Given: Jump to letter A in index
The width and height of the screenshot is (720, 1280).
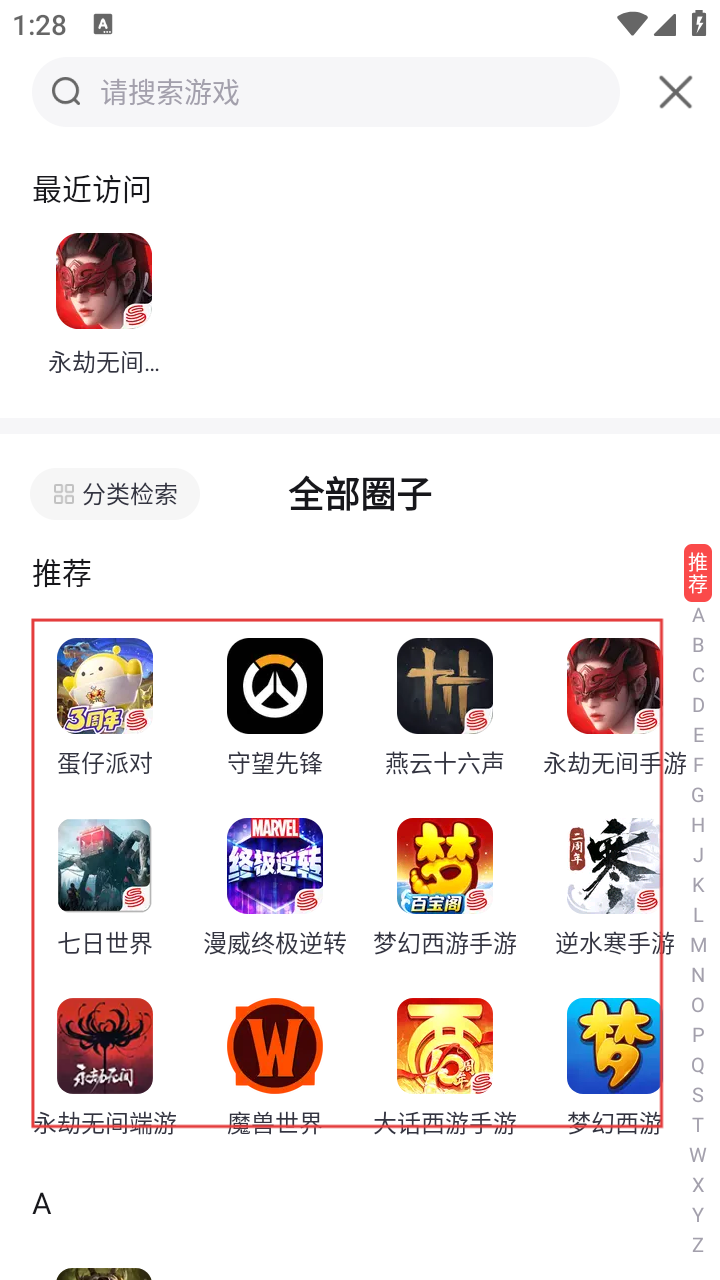Looking at the screenshot, I should [x=698, y=615].
